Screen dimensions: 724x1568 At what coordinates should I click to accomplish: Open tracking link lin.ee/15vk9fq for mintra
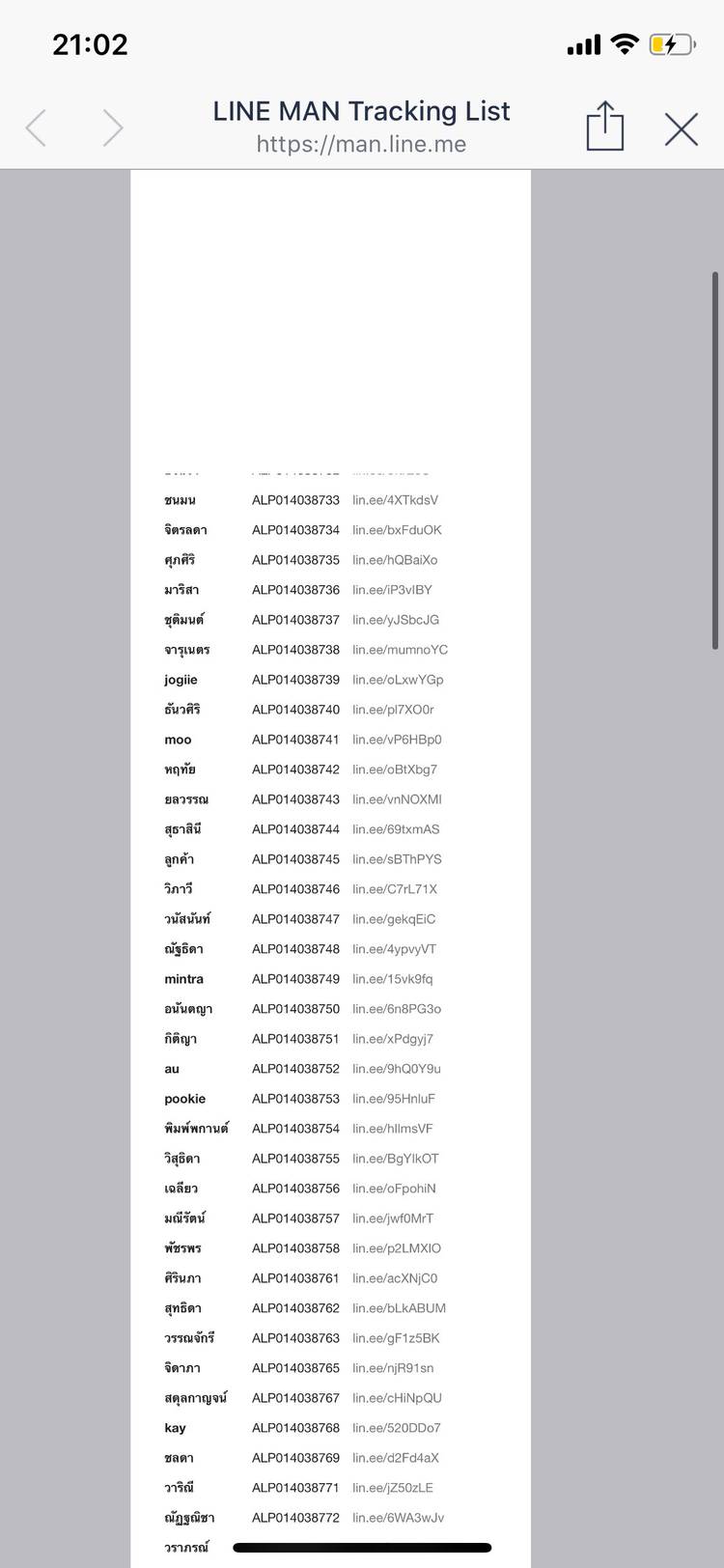coord(392,979)
